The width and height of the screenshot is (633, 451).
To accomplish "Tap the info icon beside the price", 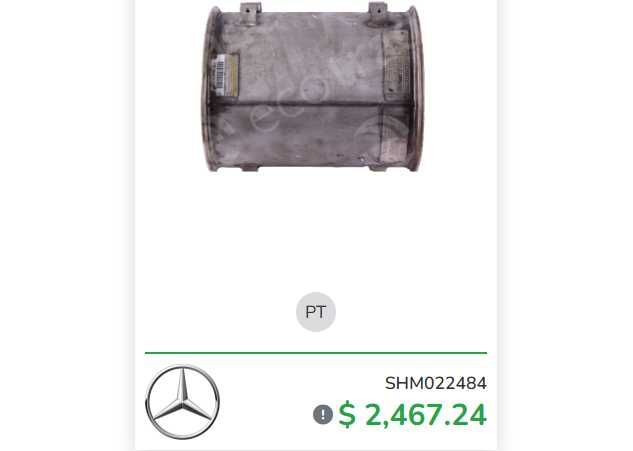I will click(322, 414).
